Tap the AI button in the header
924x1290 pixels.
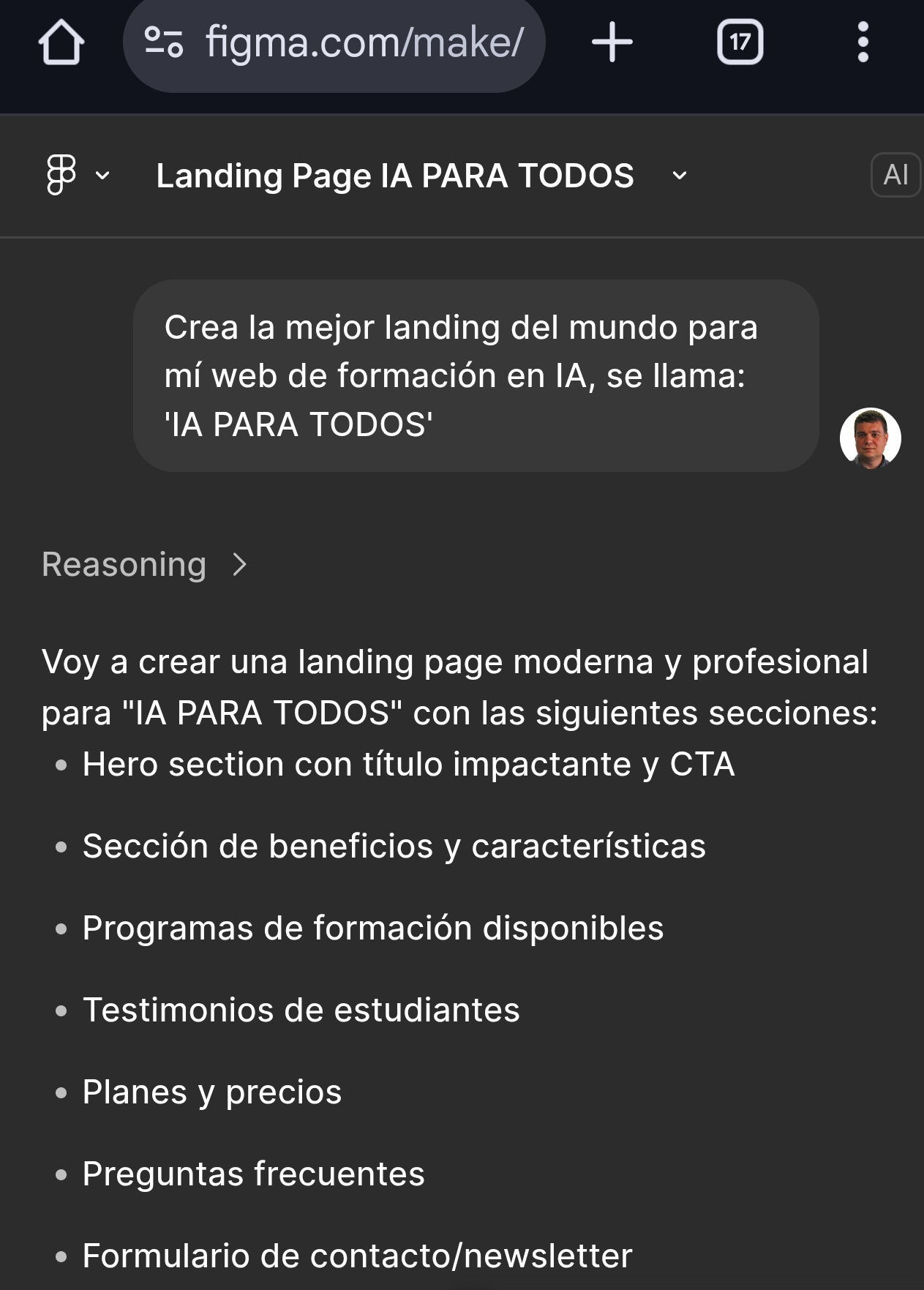click(x=895, y=175)
